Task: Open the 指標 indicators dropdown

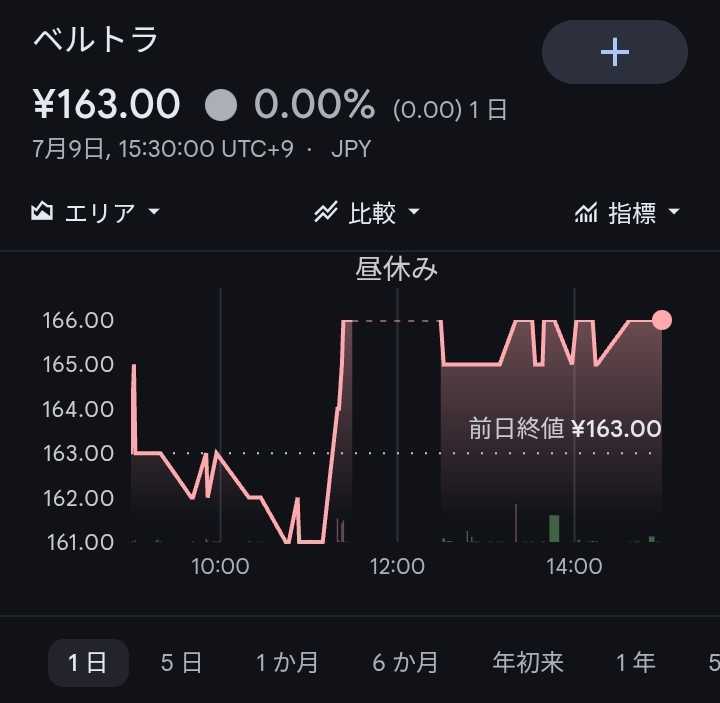Action: coord(627,213)
